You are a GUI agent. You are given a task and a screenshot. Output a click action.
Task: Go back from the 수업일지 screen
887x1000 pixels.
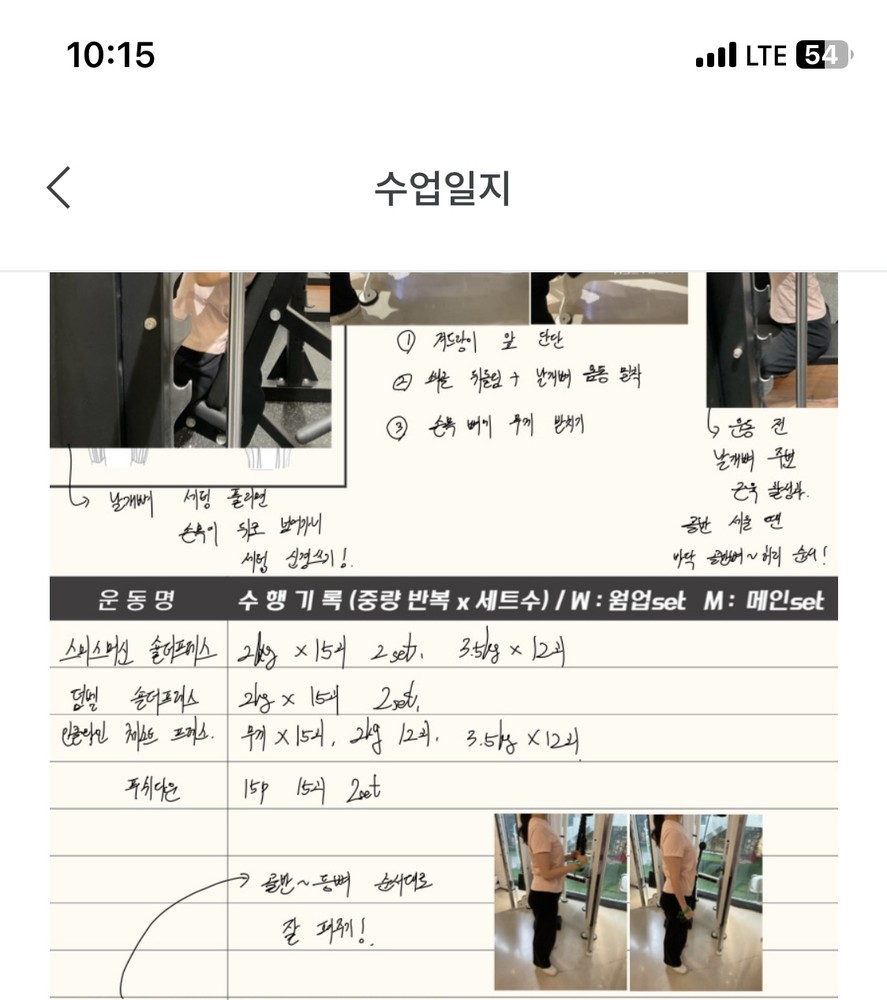tap(59, 187)
